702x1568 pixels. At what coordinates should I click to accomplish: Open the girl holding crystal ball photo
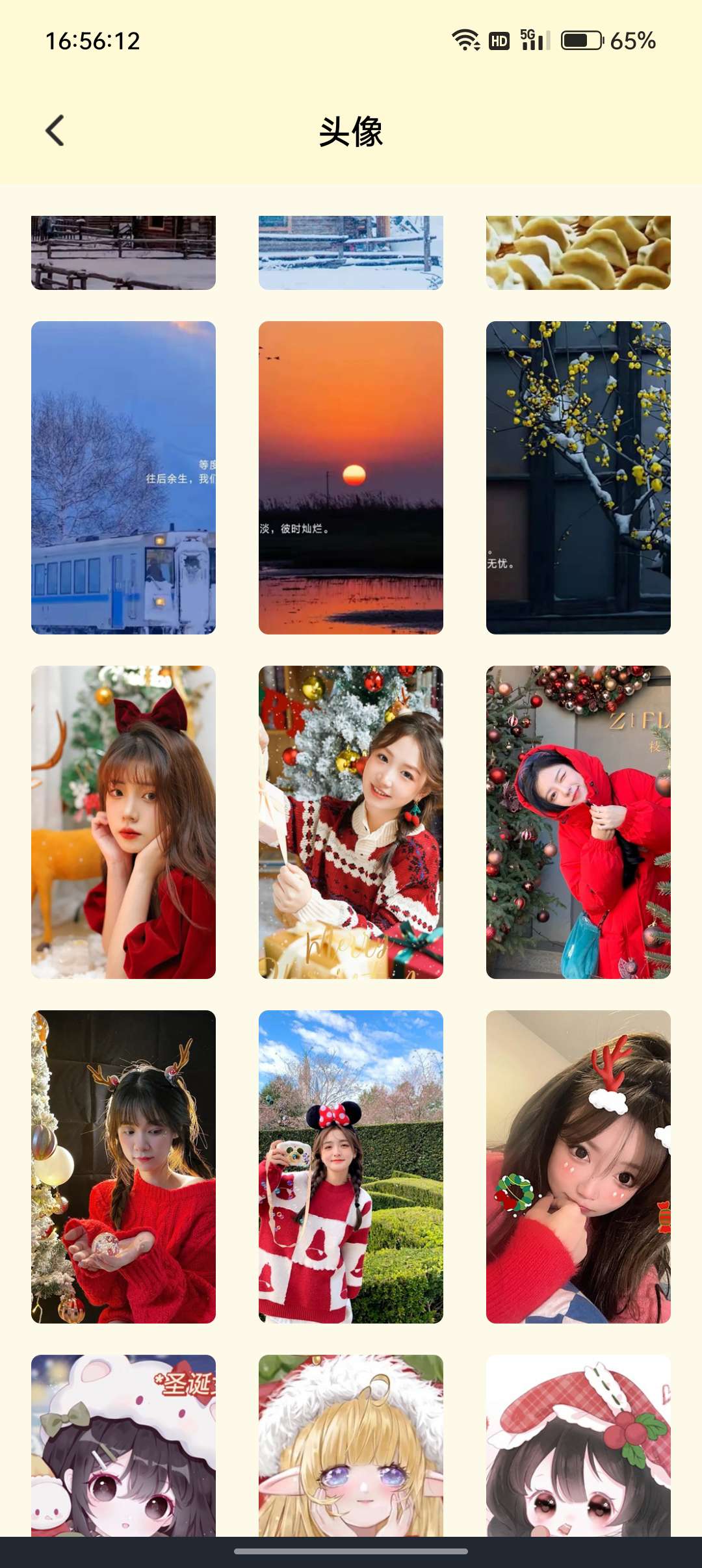[x=123, y=1166]
